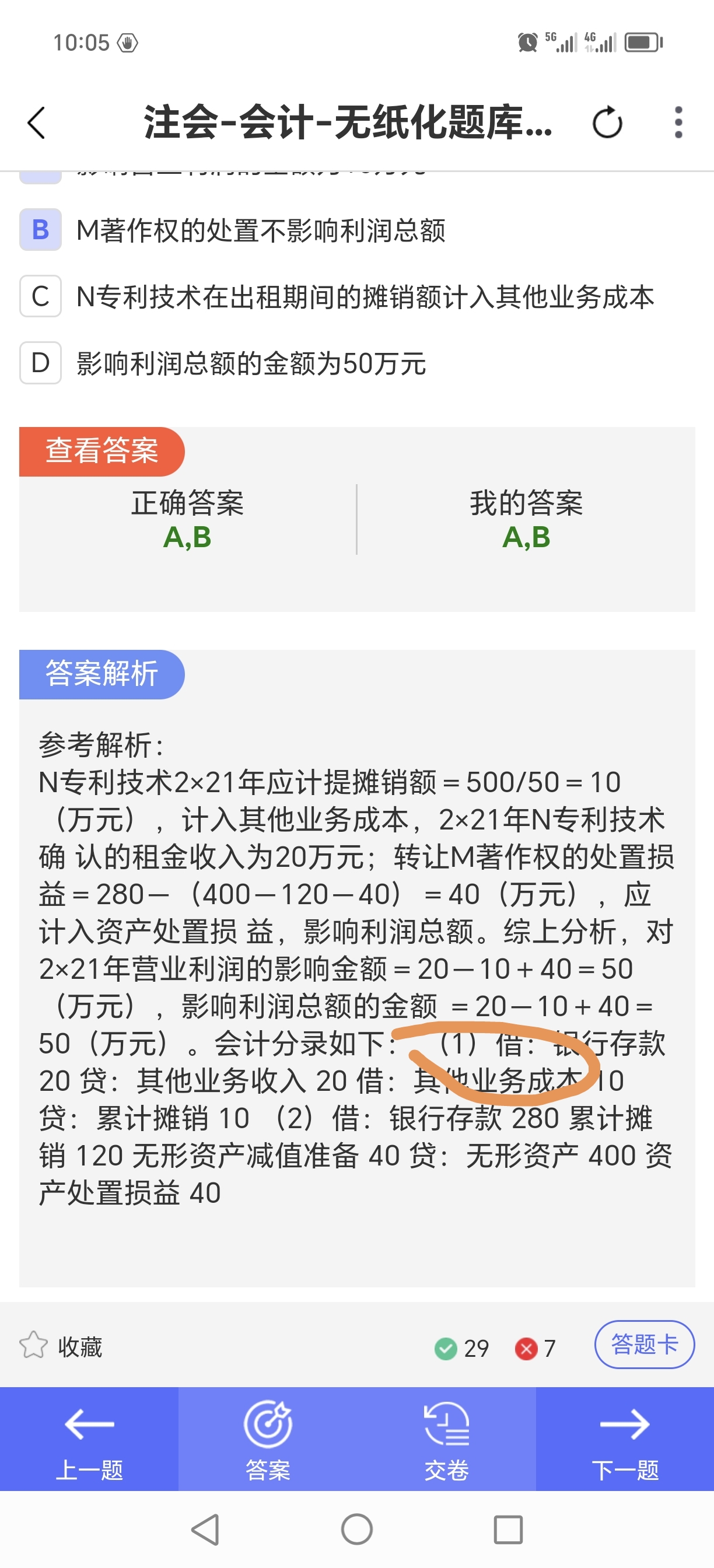Go back using the top-left arrow
714x1568 pixels.
(37, 123)
